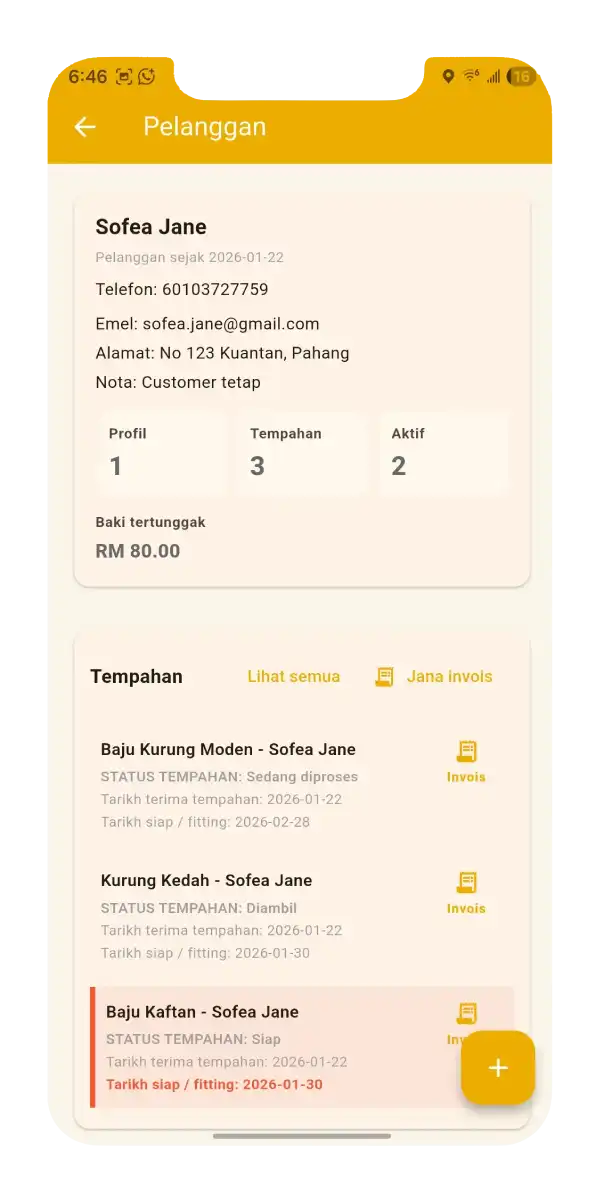
Task: Generate invoice with Jana invois
Action: pyautogui.click(x=434, y=677)
